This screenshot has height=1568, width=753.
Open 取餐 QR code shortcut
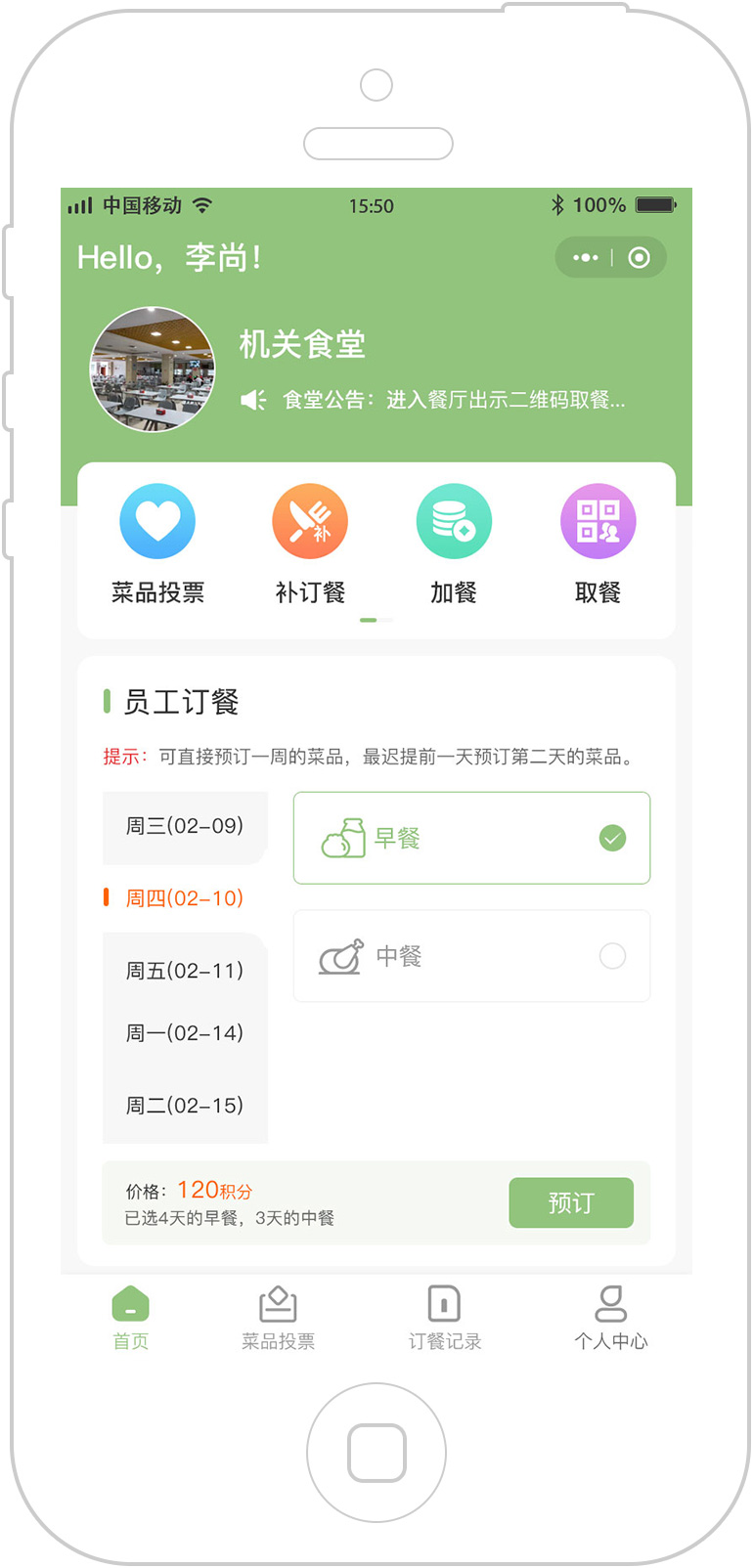(x=598, y=544)
